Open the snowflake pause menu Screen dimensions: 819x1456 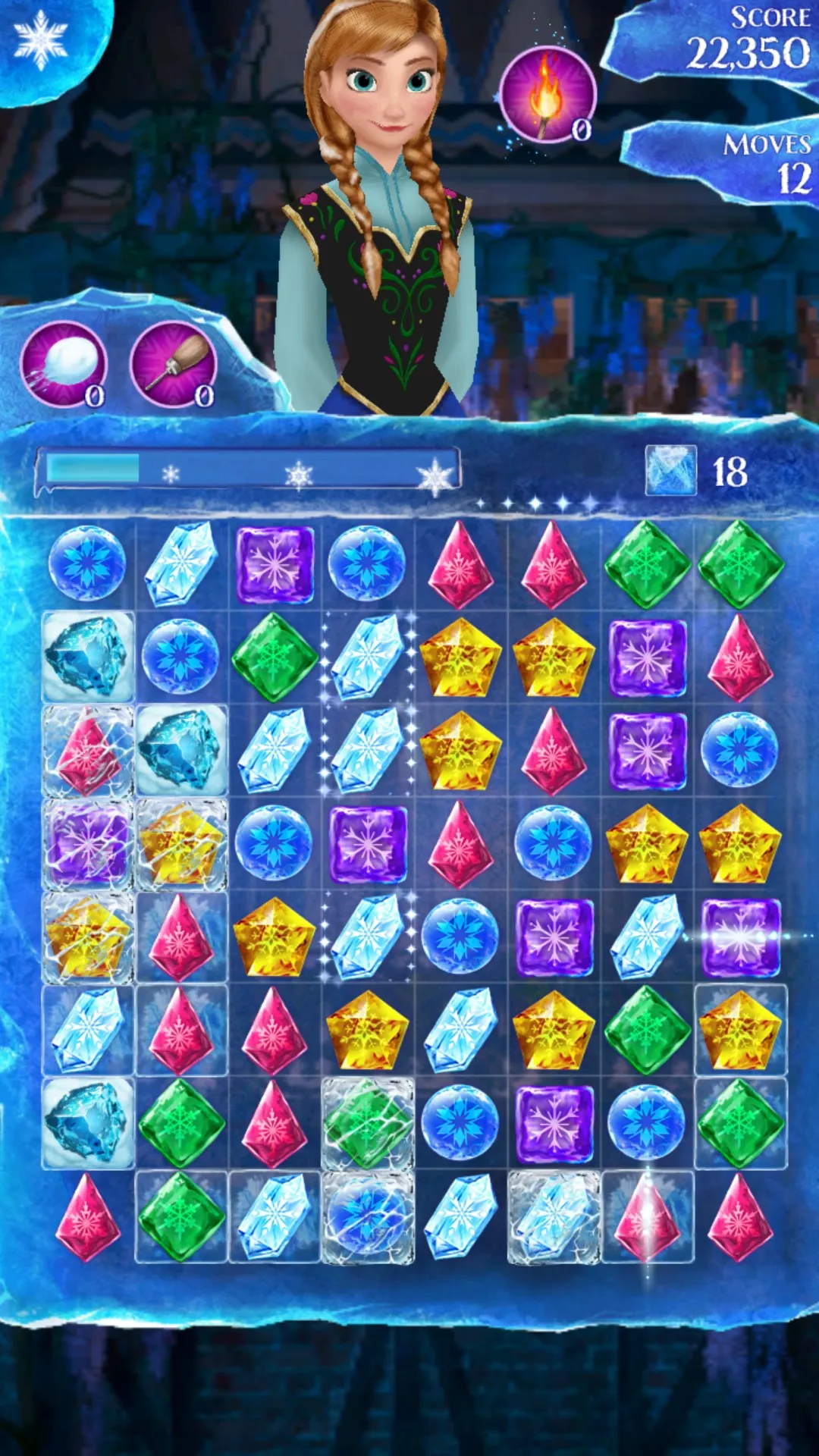tap(42, 39)
